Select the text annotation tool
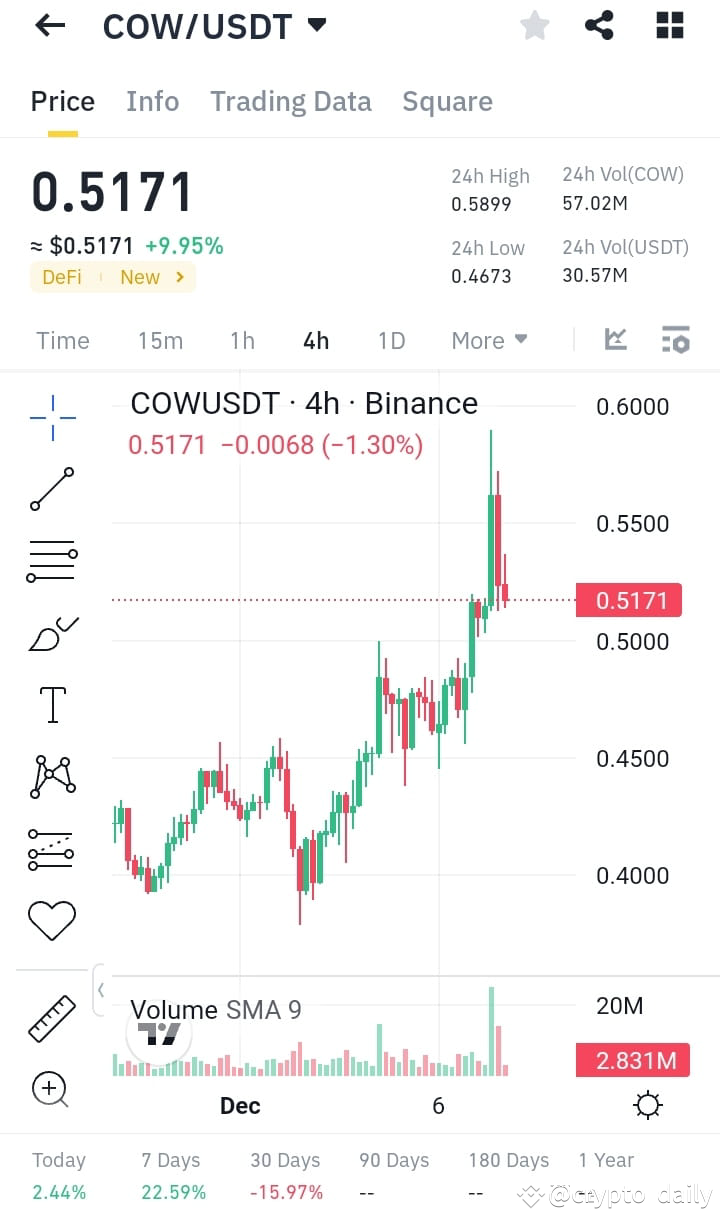Viewport: 720px width, 1217px height. coord(51,703)
